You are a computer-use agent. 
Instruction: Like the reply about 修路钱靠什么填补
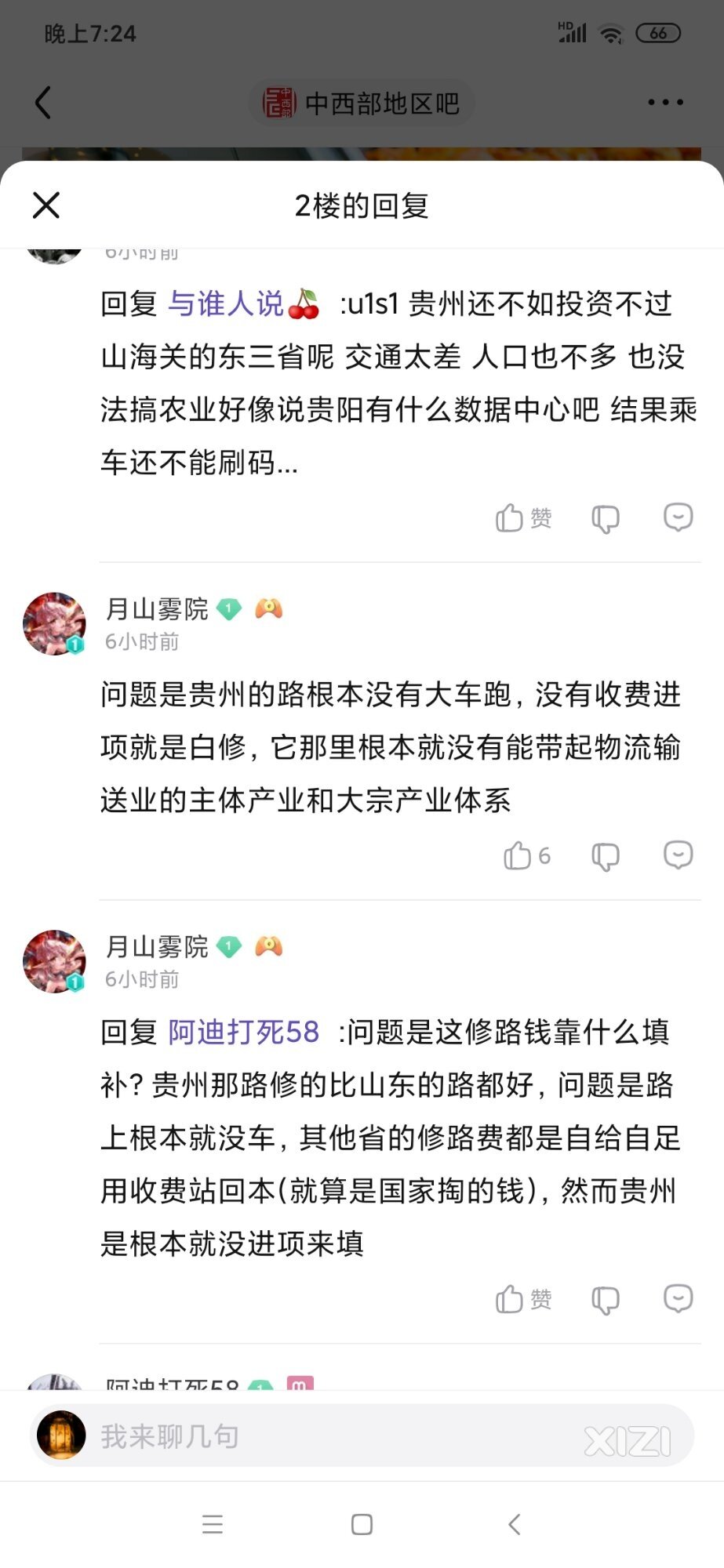click(522, 1299)
